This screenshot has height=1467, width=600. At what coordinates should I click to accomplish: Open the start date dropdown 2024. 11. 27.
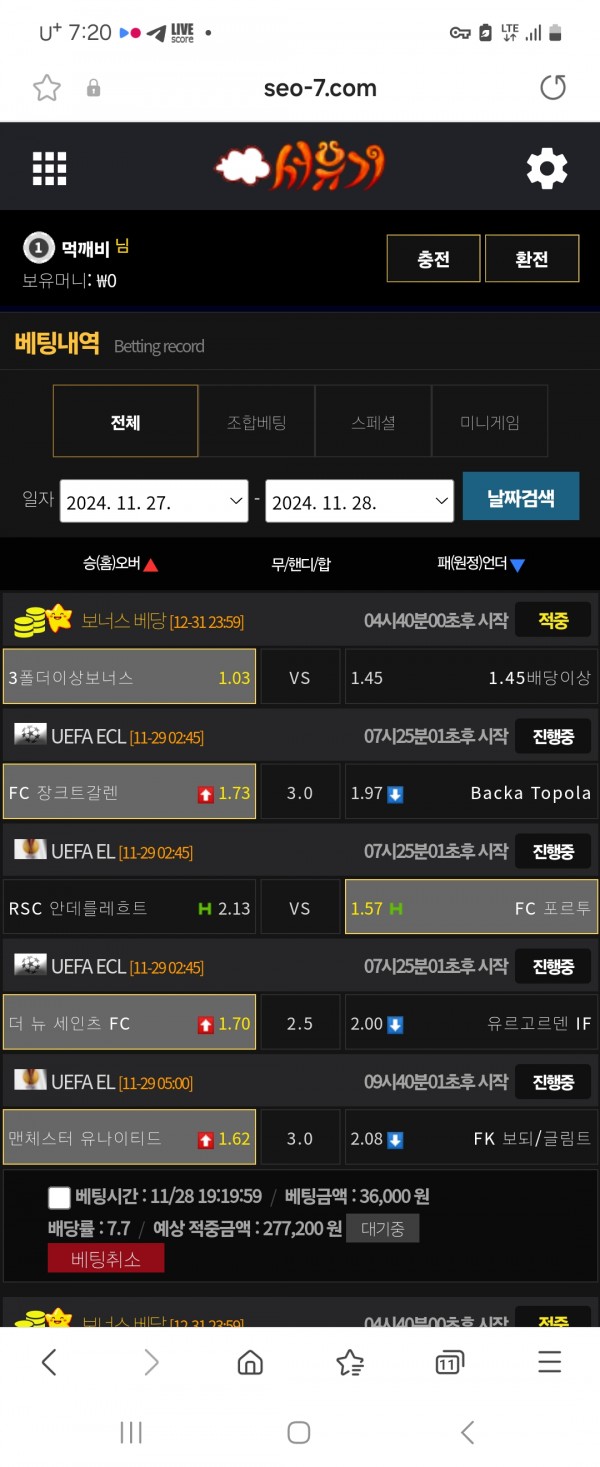[x=154, y=501]
